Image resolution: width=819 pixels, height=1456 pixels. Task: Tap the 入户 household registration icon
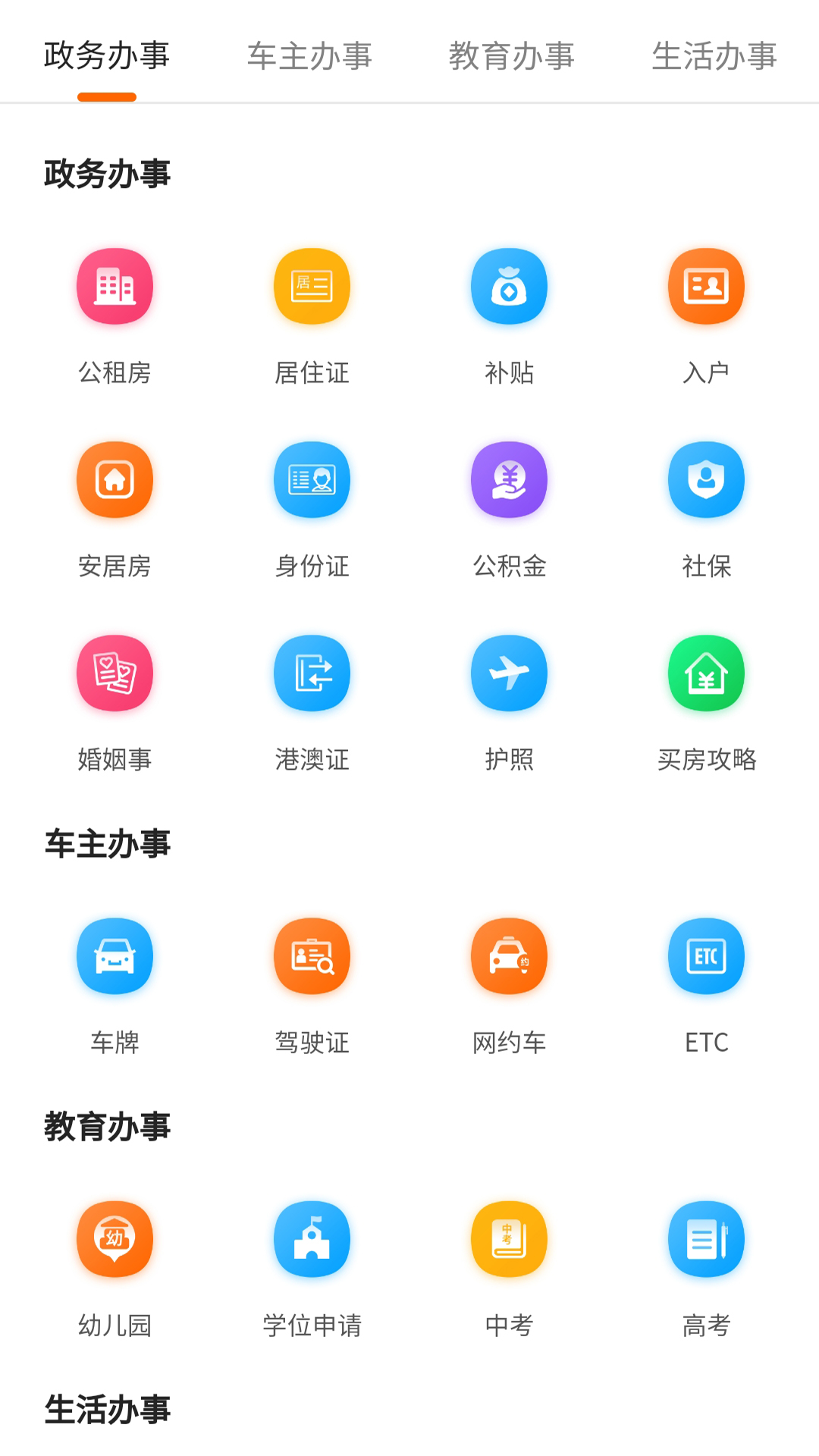(x=706, y=286)
